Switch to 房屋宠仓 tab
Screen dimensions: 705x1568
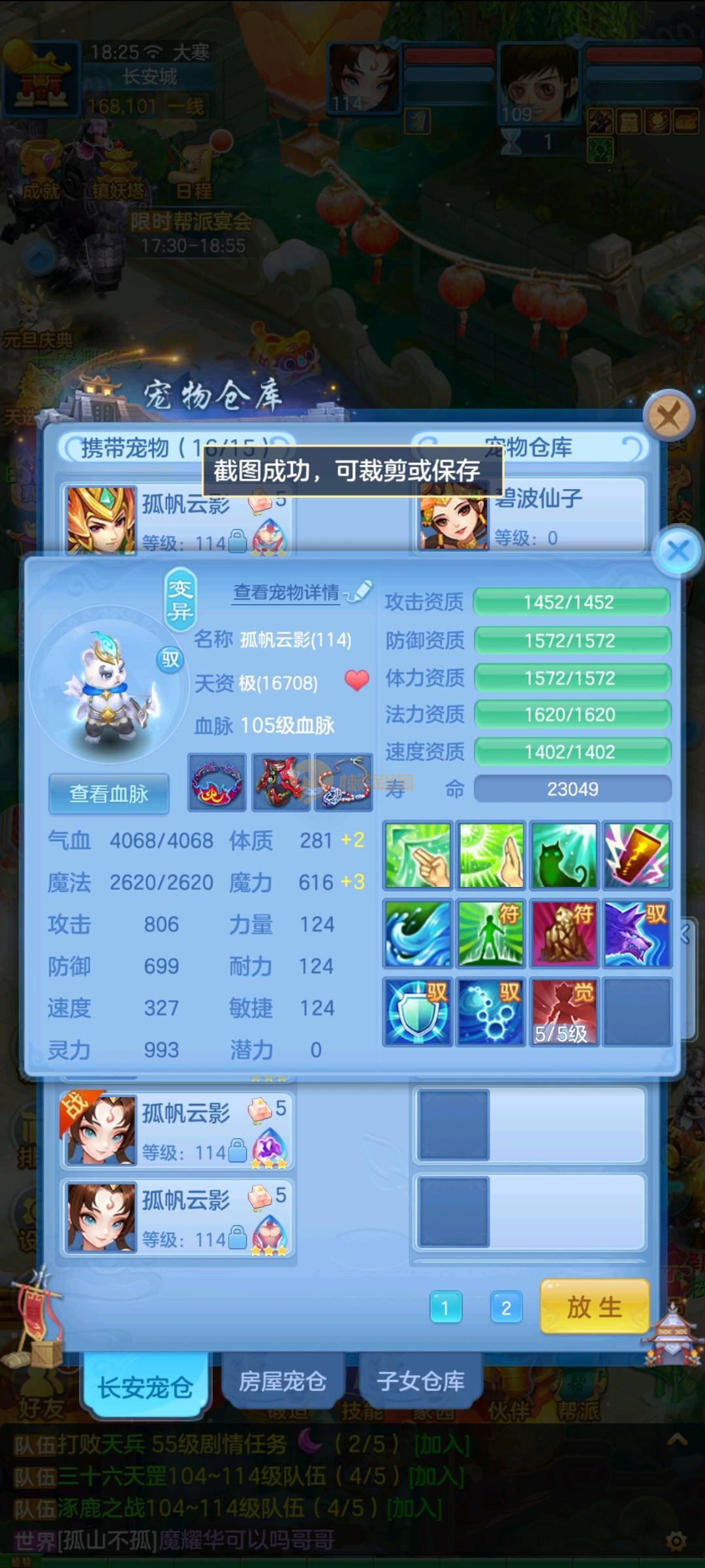pos(283,1381)
